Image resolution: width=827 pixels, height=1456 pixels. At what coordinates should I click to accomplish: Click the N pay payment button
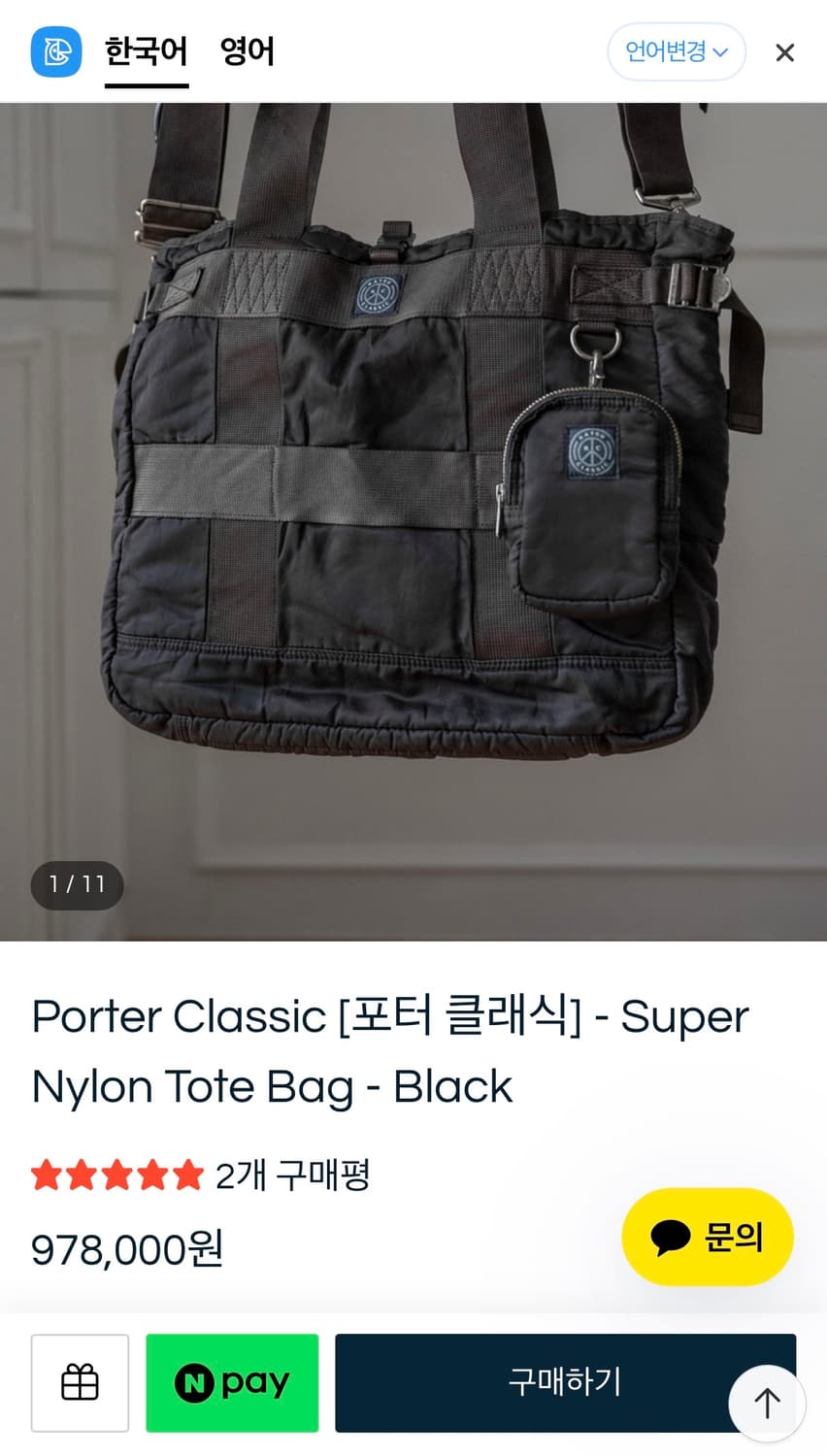click(232, 1382)
